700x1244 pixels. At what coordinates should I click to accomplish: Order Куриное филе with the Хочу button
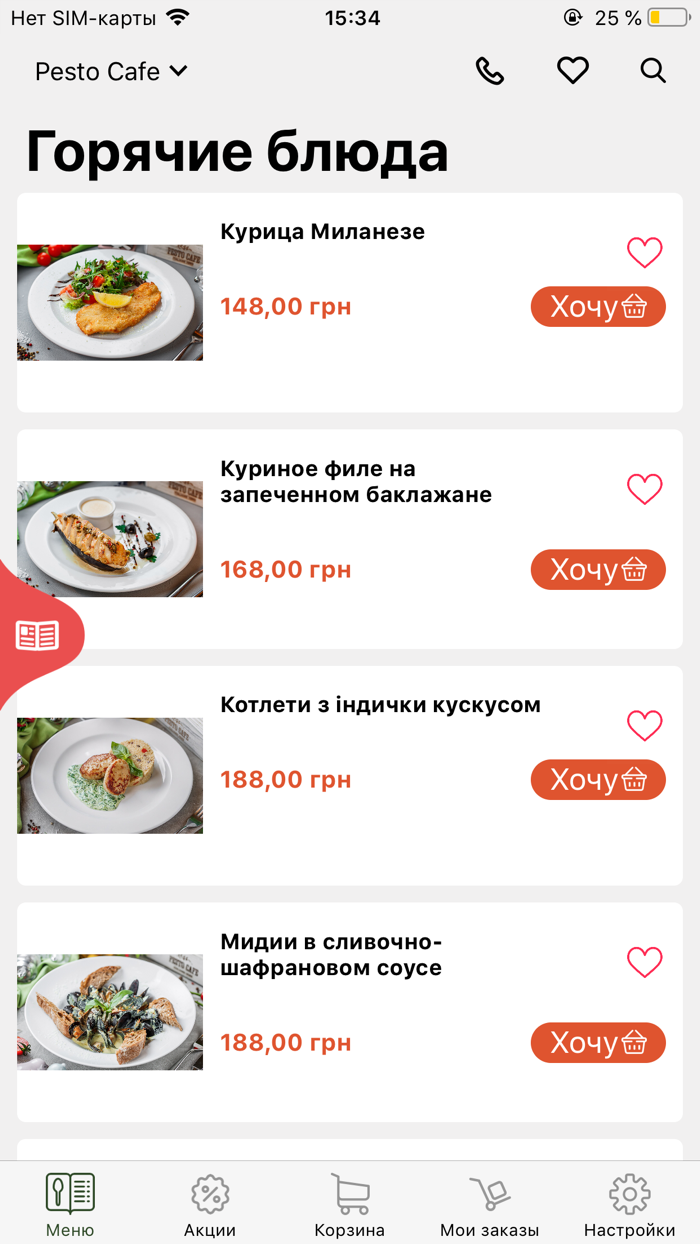pyautogui.click(x=598, y=570)
